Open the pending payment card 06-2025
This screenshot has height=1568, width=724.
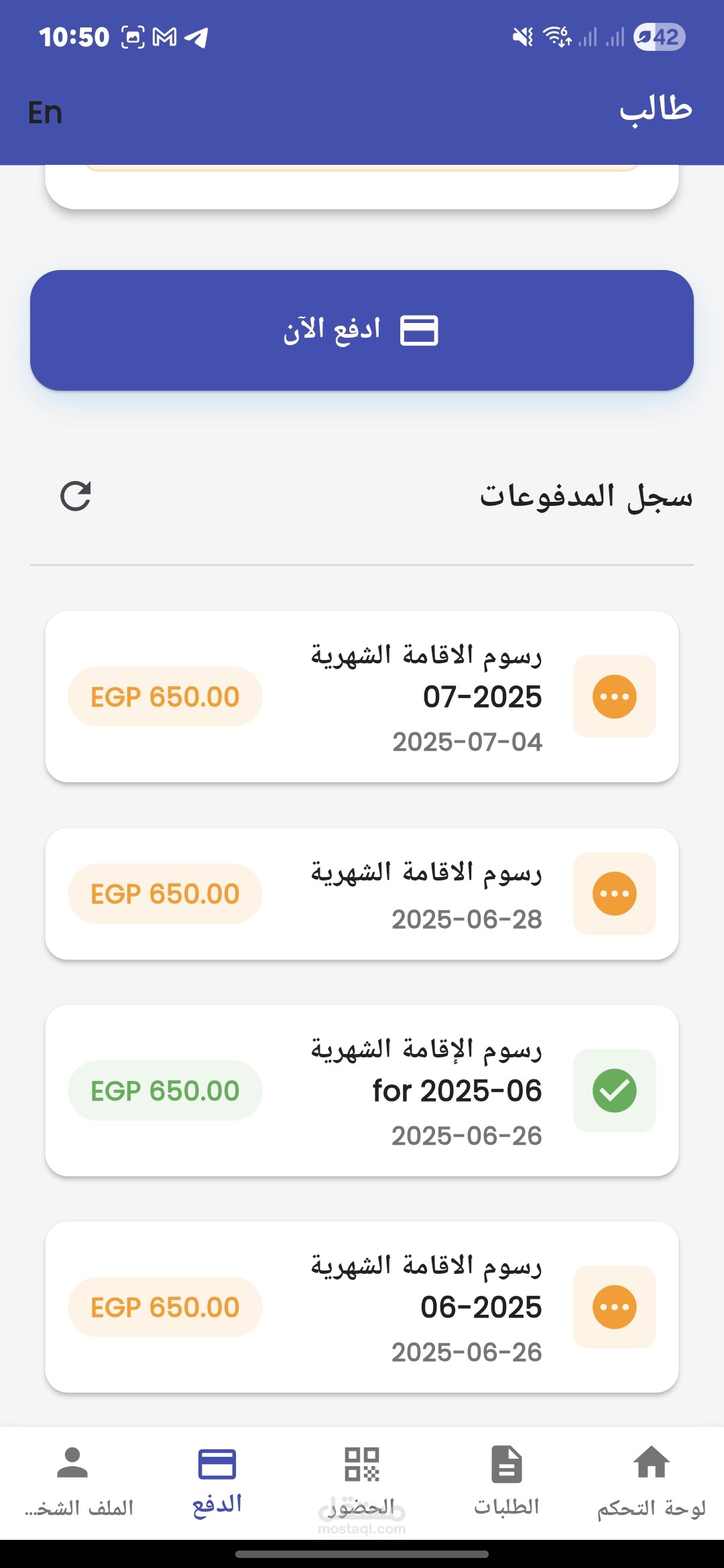362,1307
